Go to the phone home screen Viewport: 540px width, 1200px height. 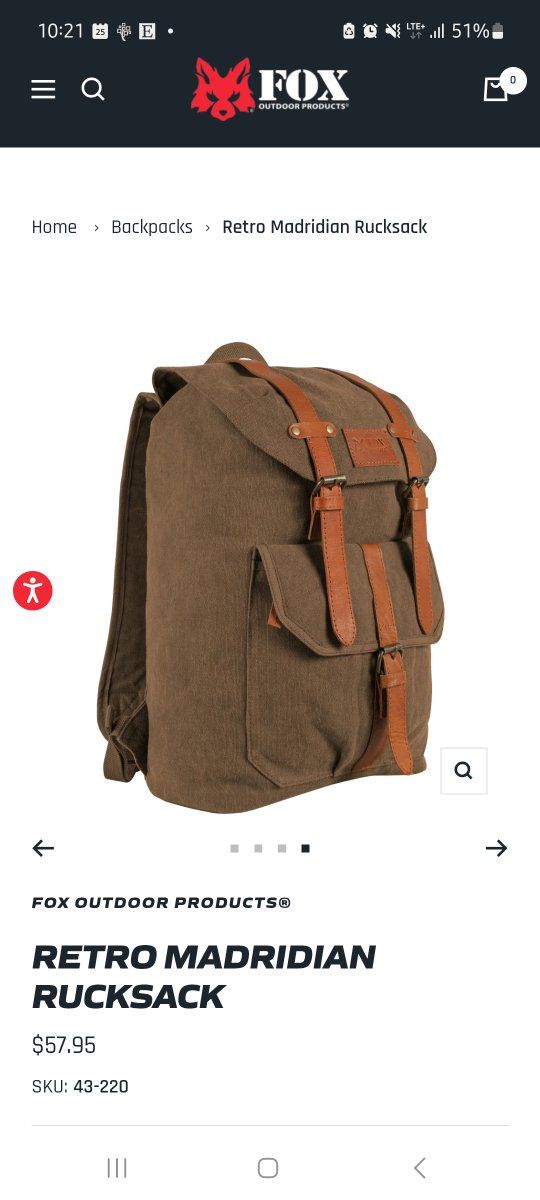pyautogui.click(x=267, y=1167)
